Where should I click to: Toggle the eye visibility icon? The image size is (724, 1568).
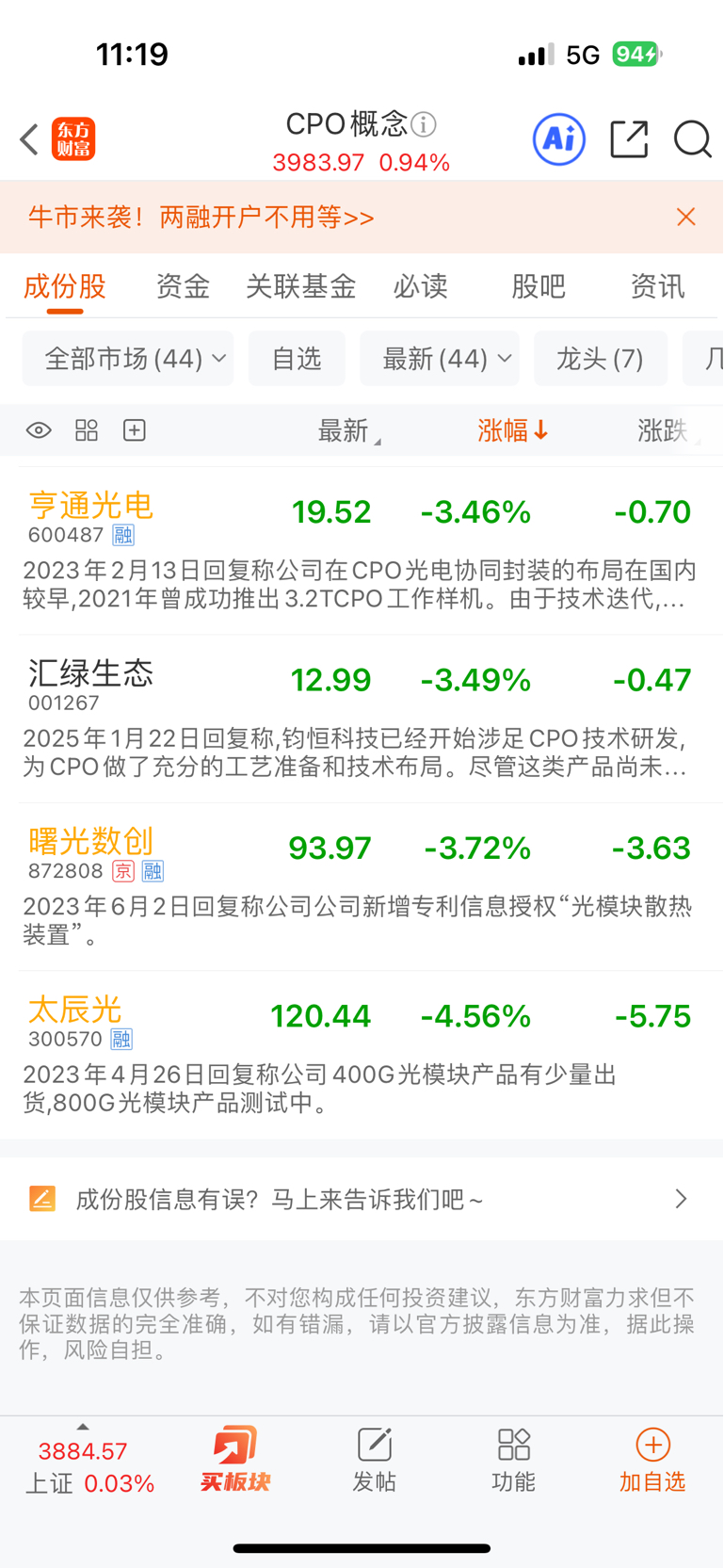(39, 430)
